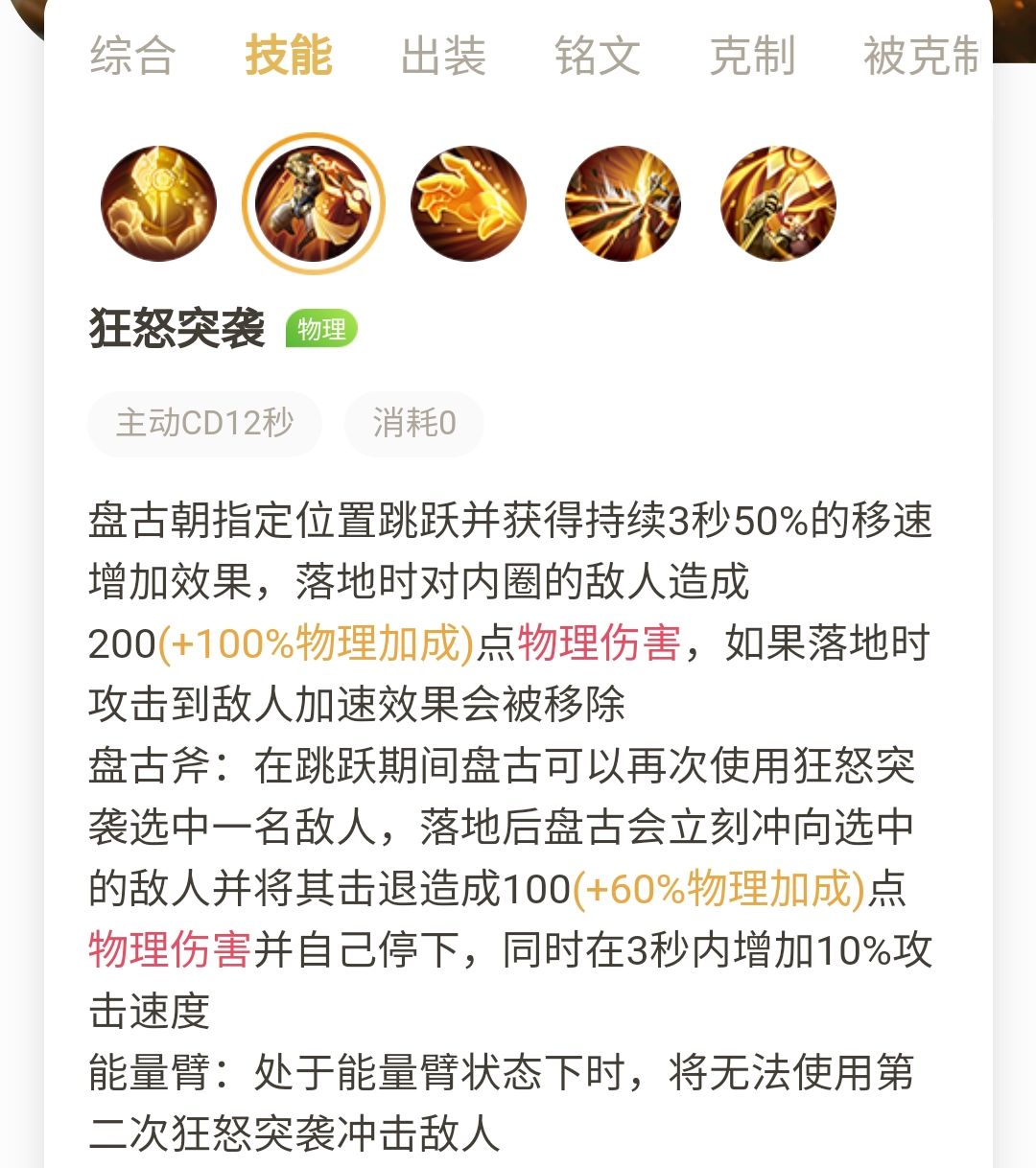
Task: Open the 克制 tab
Action: coord(752,55)
